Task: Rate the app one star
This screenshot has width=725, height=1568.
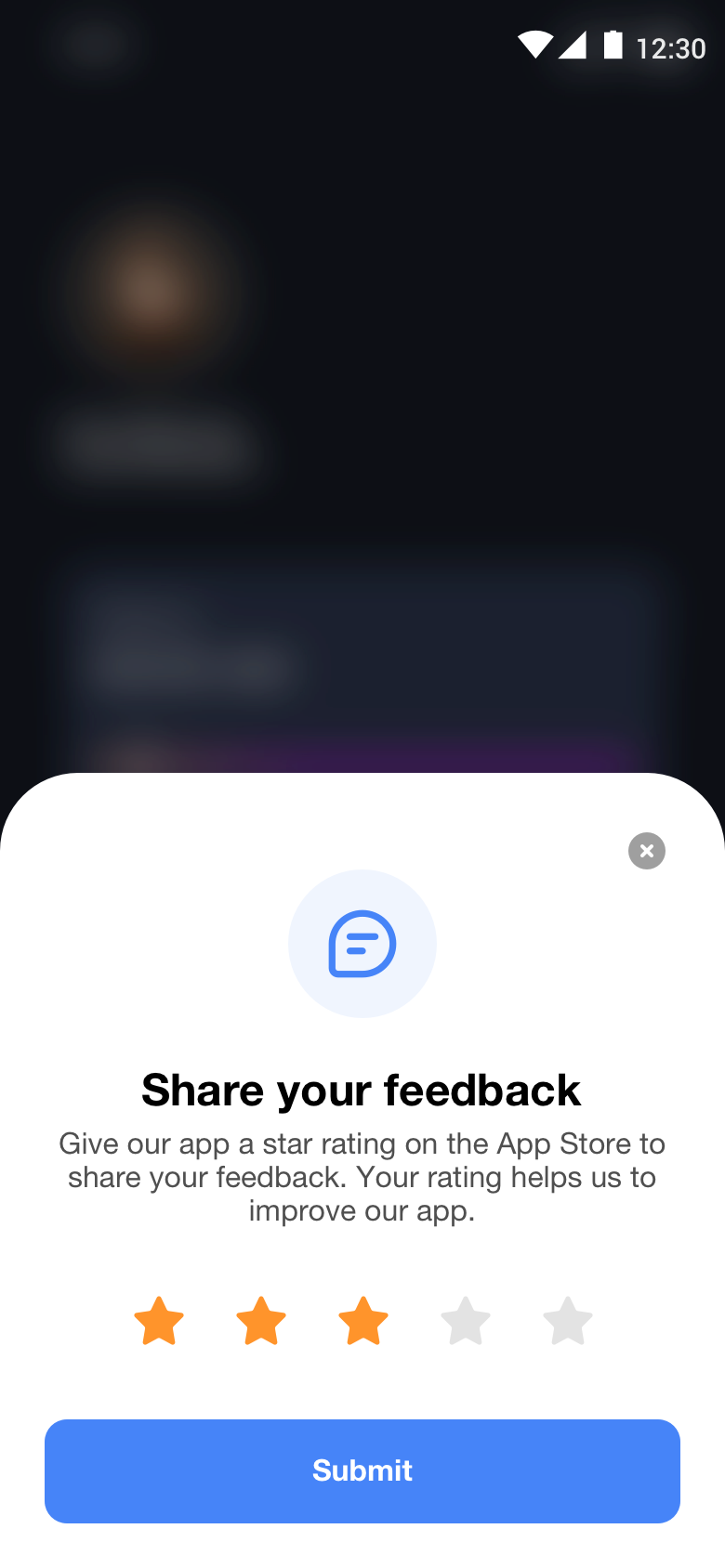Action: coord(159,1321)
